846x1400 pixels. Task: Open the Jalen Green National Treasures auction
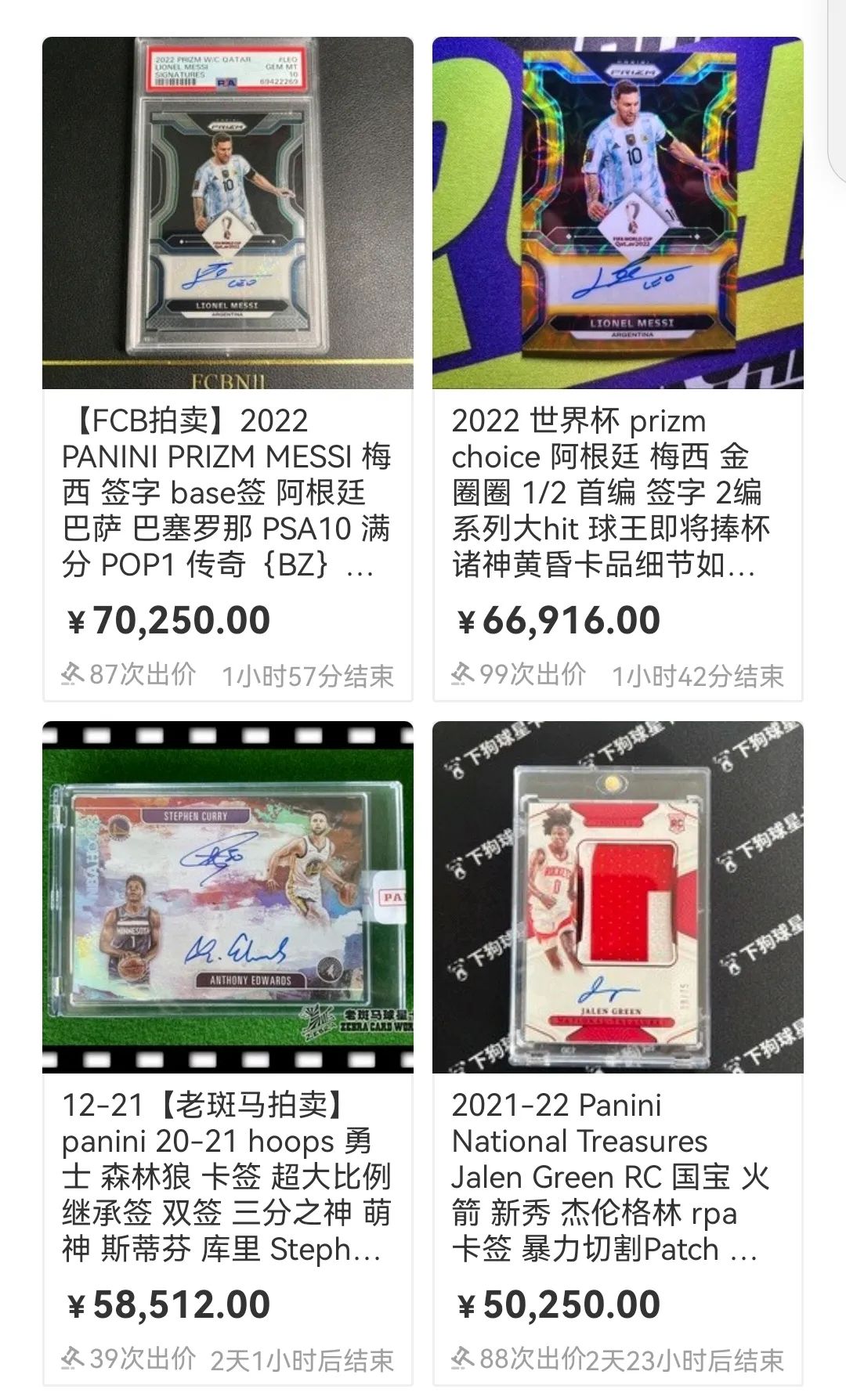coord(617,897)
